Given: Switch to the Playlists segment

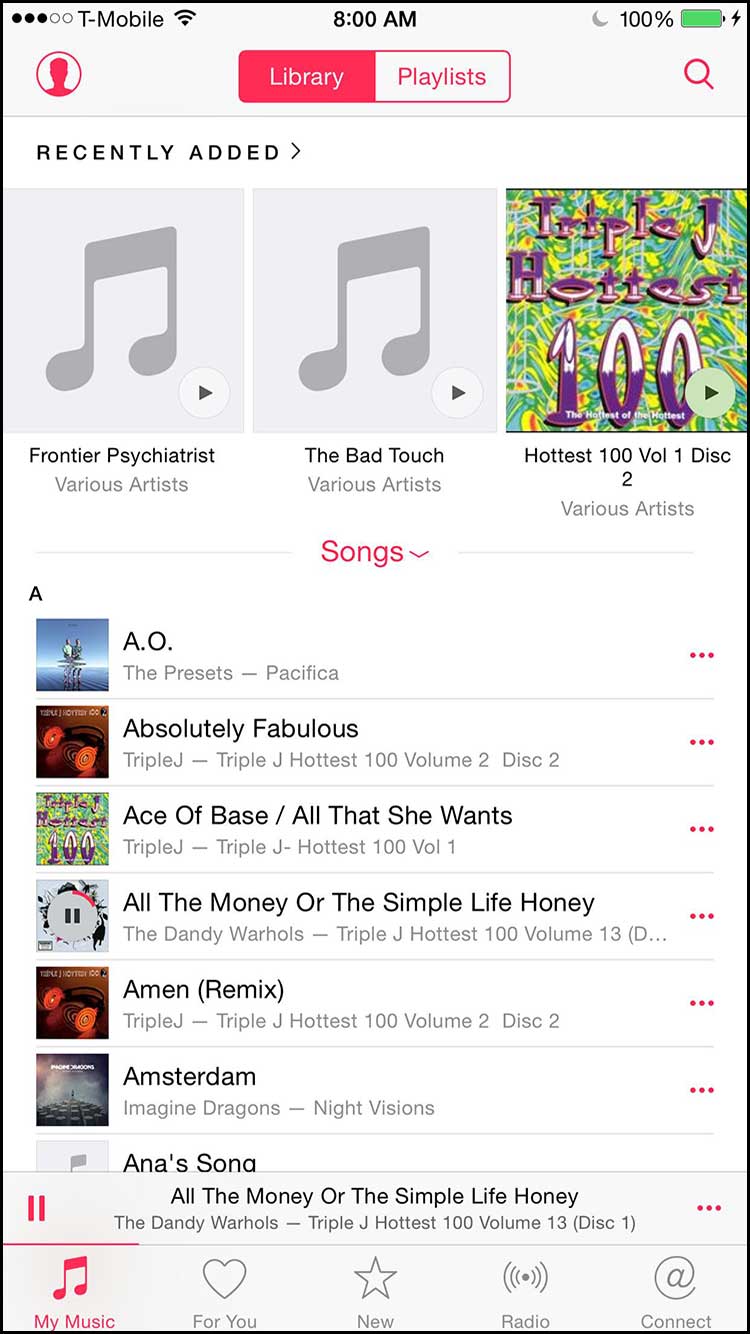Looking at the screenshot, I should click(442, 77).
